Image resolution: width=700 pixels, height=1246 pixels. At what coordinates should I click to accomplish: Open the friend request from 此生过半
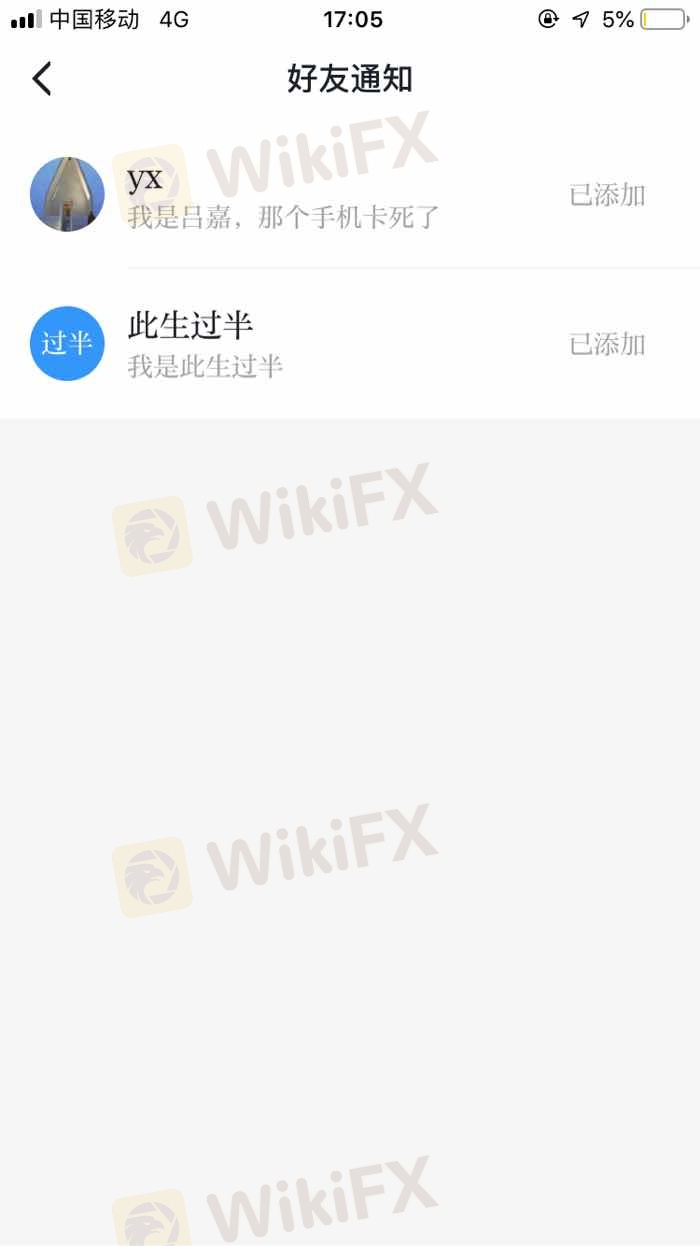(x=350, y=344)
